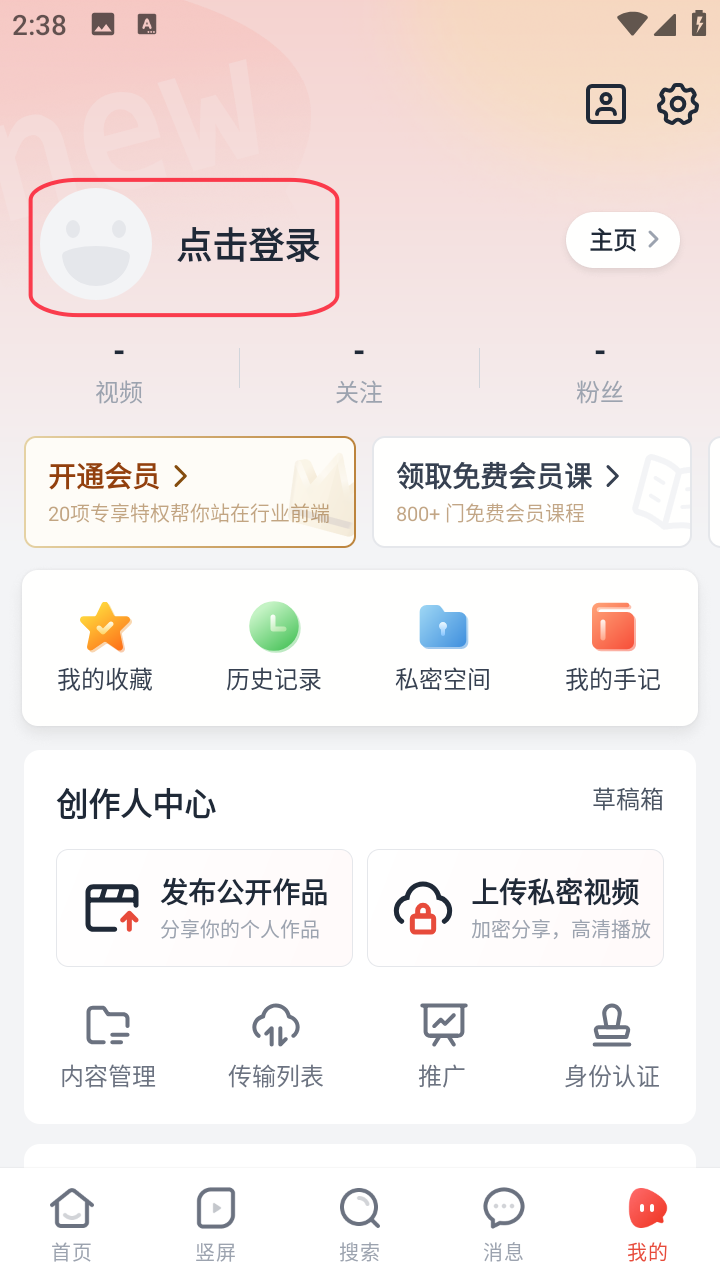Enter 私密空间 private space
The width and height of the screenshot is (720, 1280).
443,648
